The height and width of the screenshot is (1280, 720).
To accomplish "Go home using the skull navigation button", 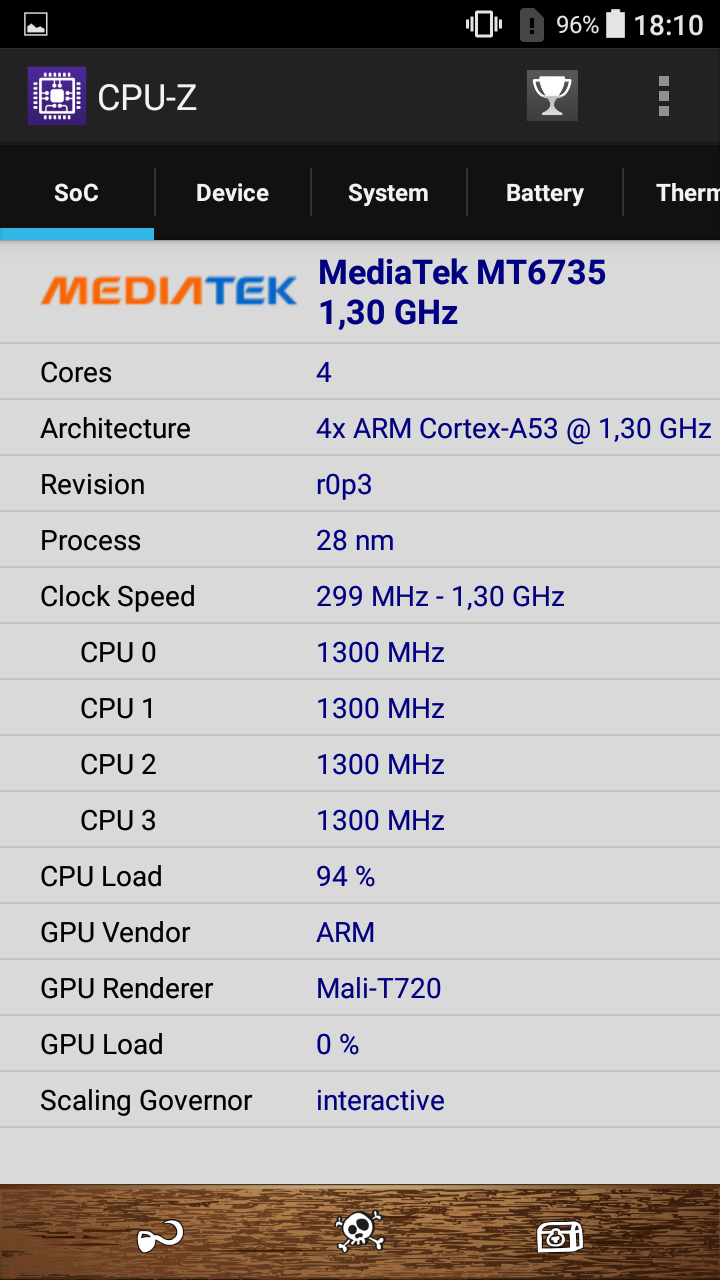I will [x=359, y=1232].
